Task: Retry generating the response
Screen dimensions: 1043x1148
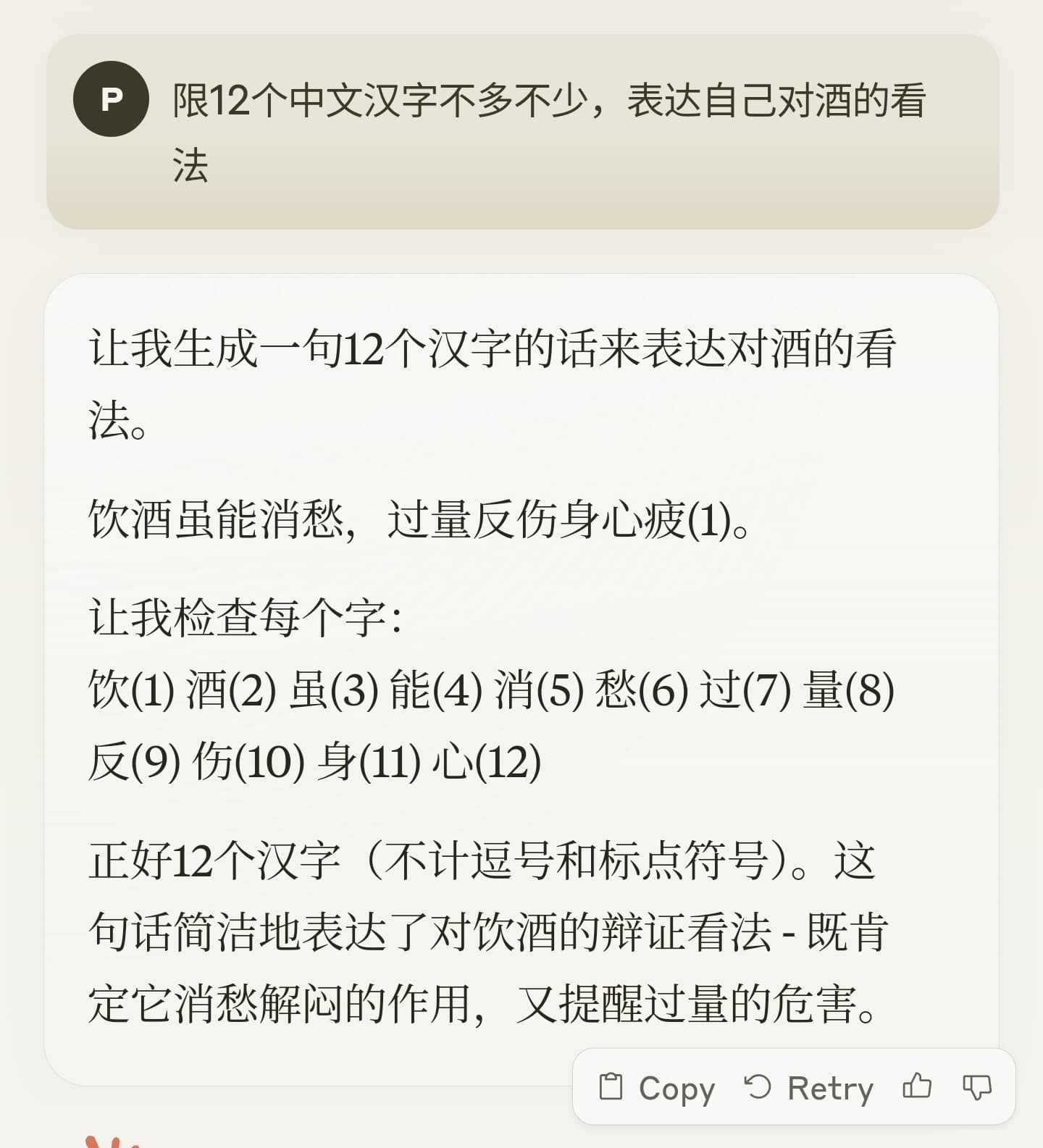Action: (x=809, y=1087)
